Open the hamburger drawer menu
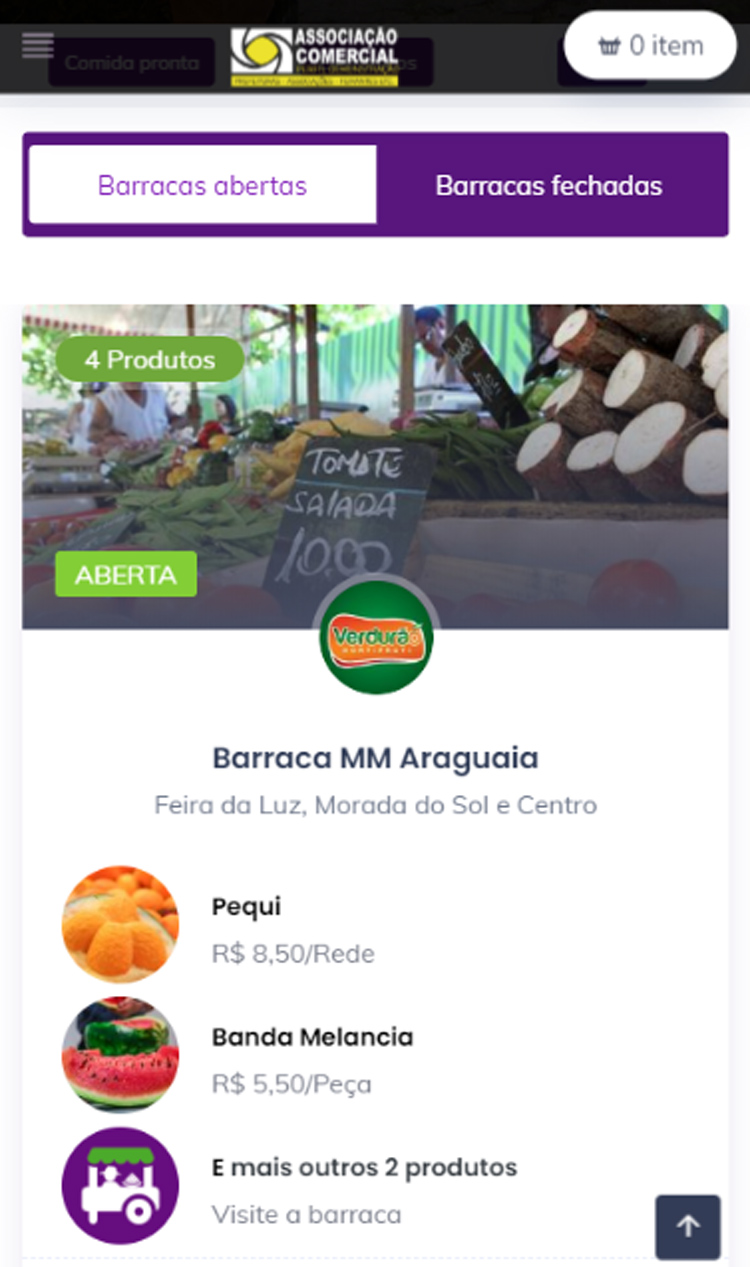Viewport: 750px width, 1267px height. click(38, 45)
